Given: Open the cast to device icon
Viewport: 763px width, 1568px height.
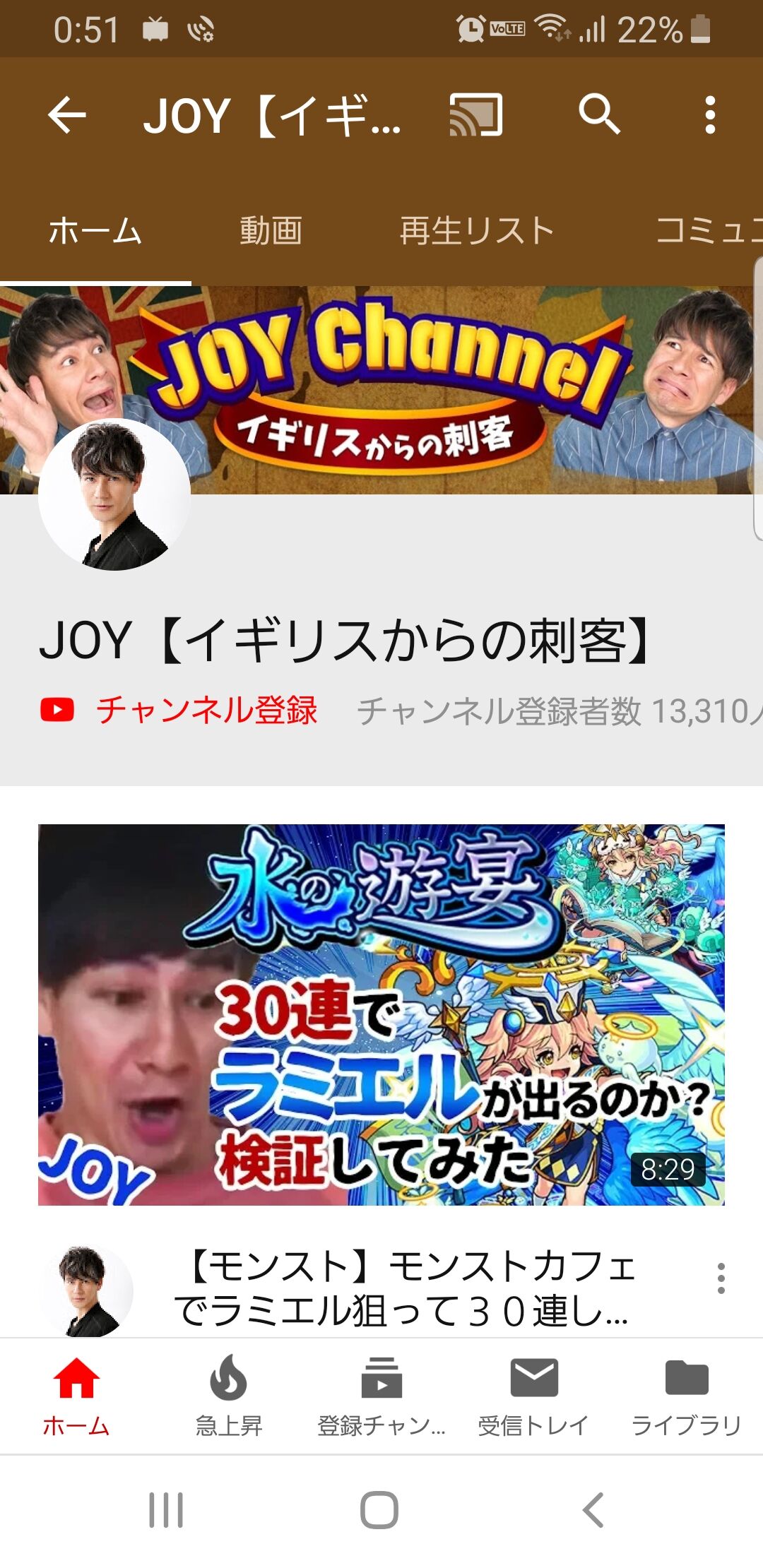Looking at the screenshot, I should [x=475, y=114].
